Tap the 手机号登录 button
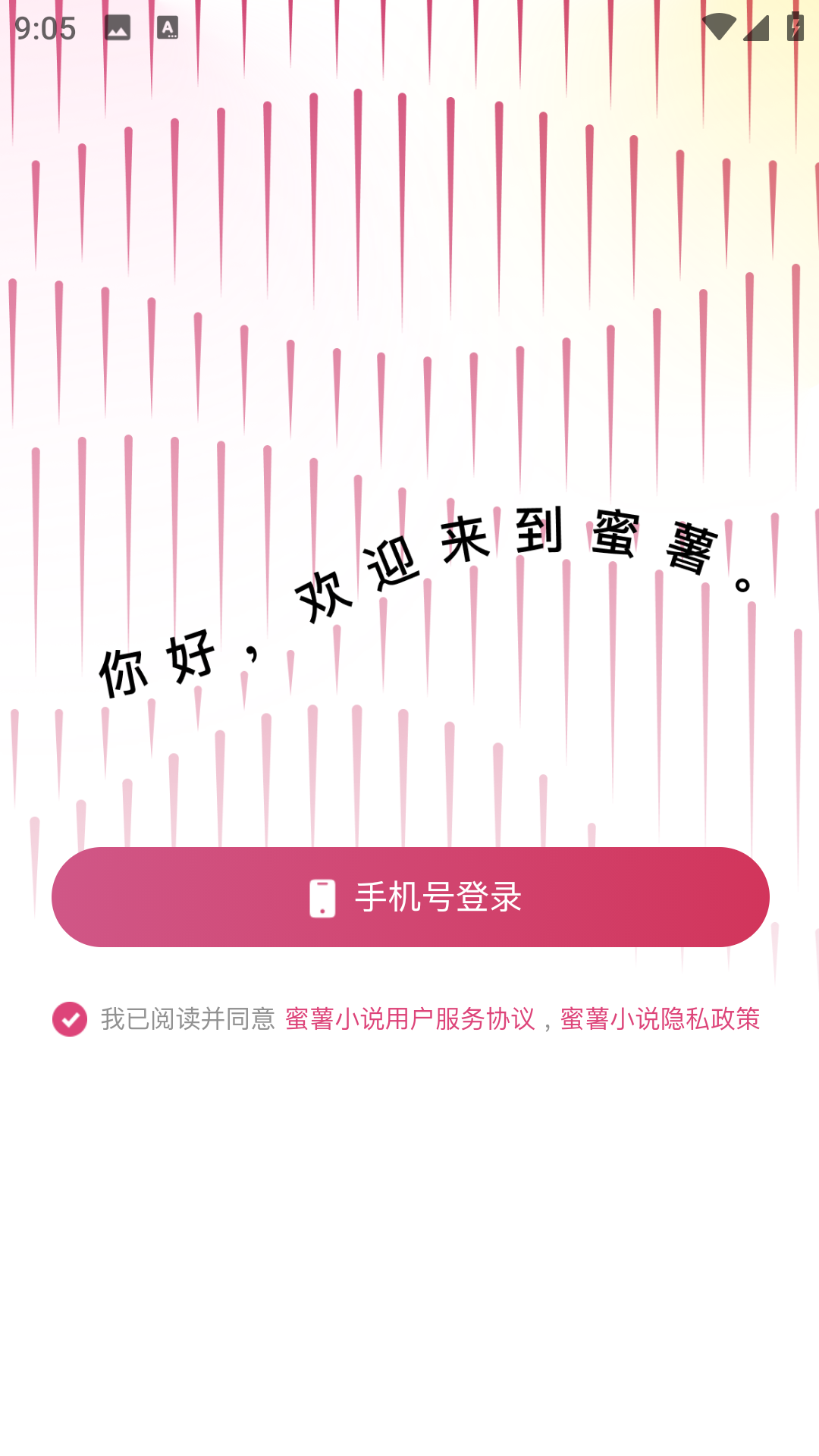The height and width of the screenshot is (1456, 819). (410, 897)
